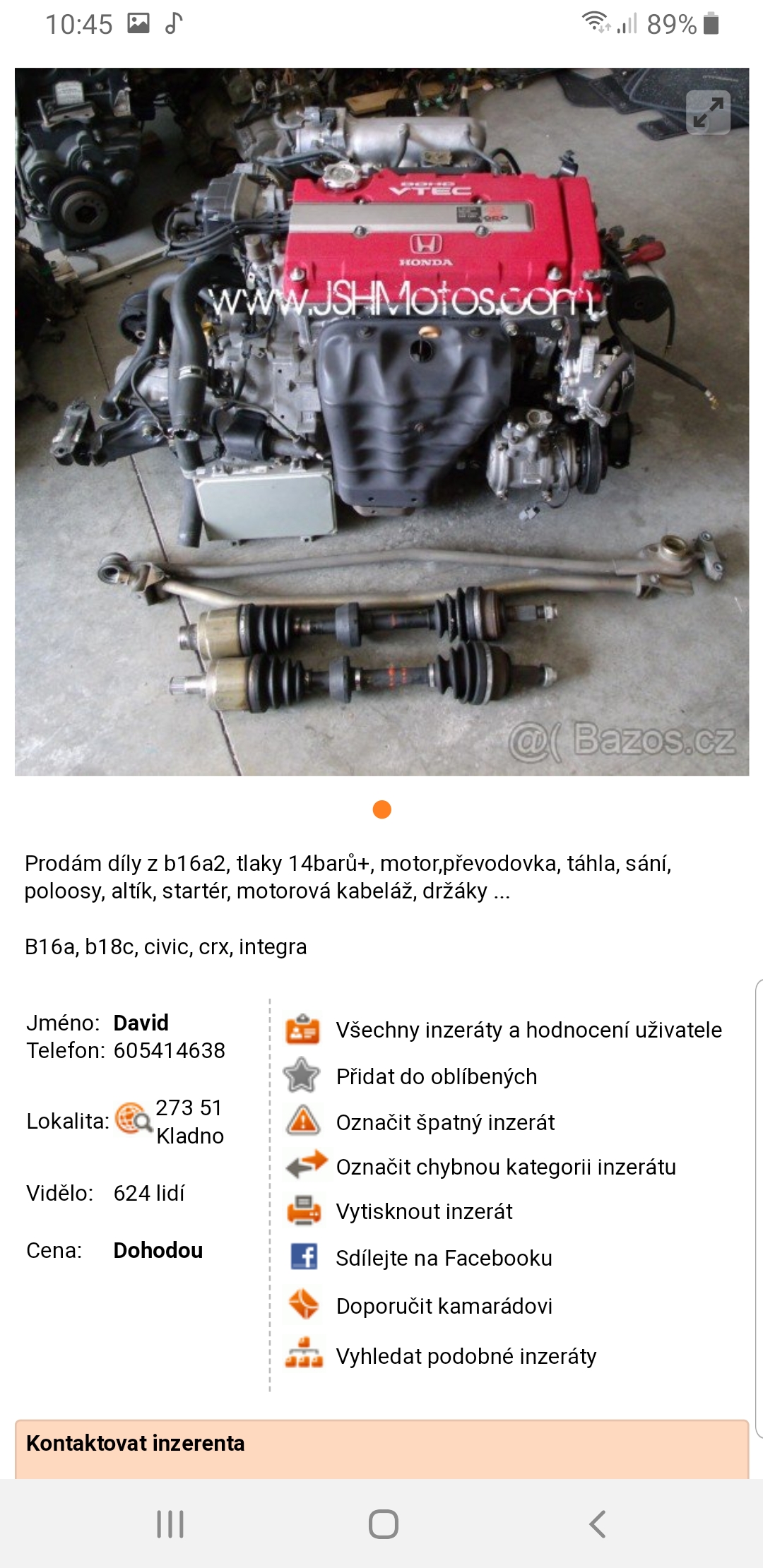
Task: Print this listing
Action: pos(423,1211)
